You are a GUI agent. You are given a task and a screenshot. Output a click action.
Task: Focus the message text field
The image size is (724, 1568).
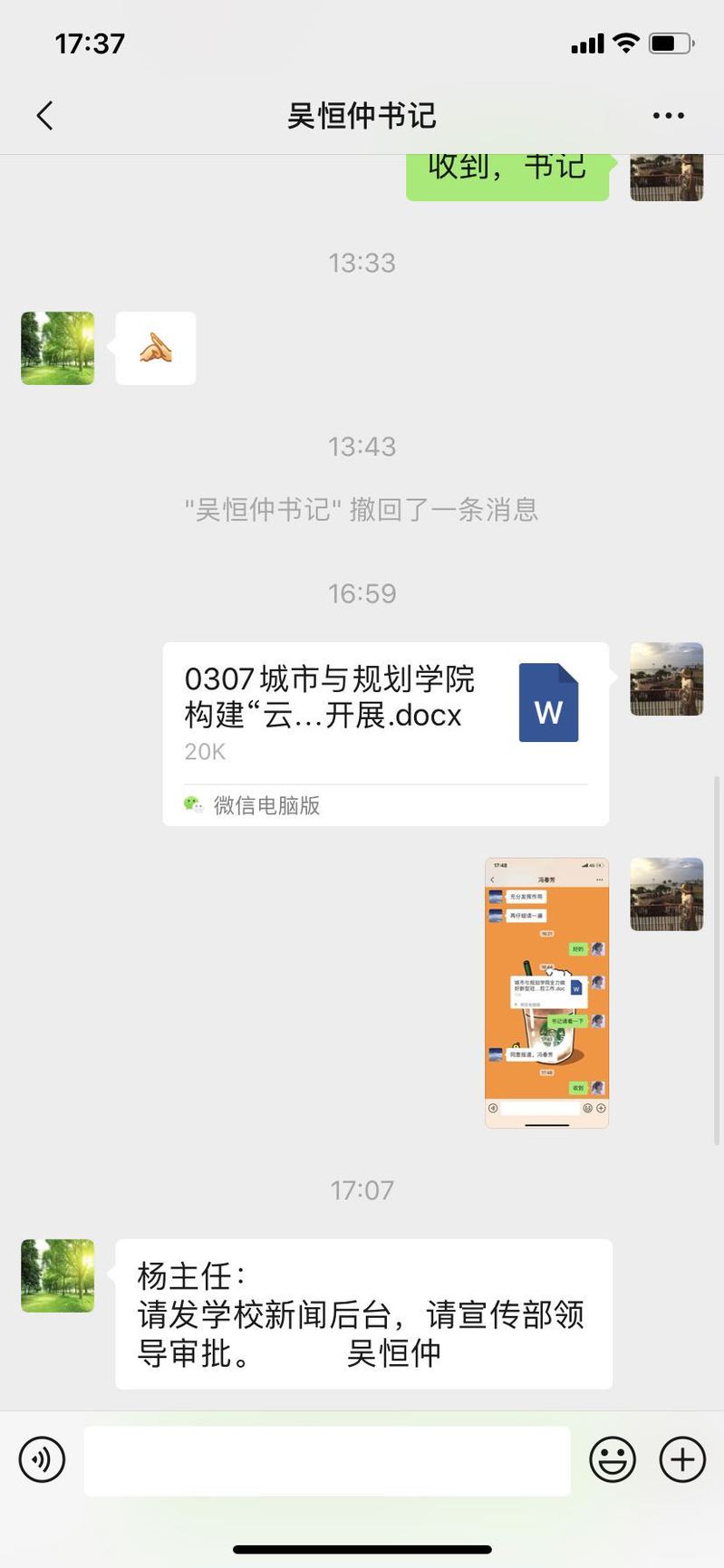pos(326,1459)
